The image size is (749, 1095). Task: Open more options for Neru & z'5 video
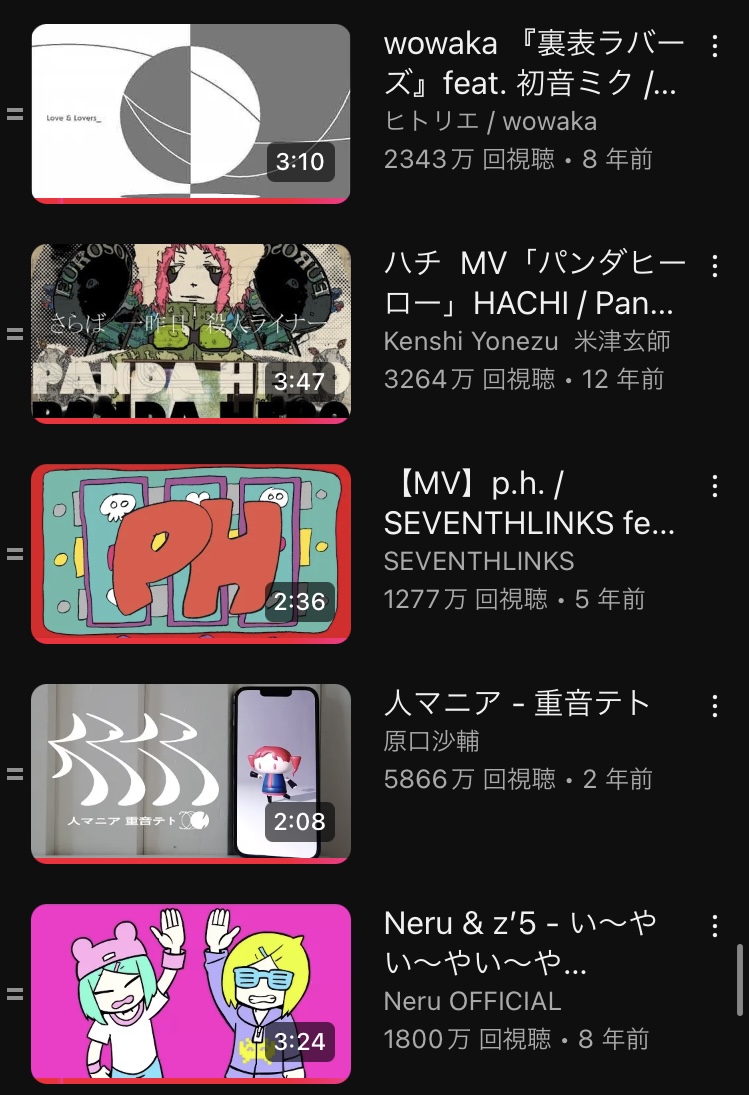click(714, 926)
